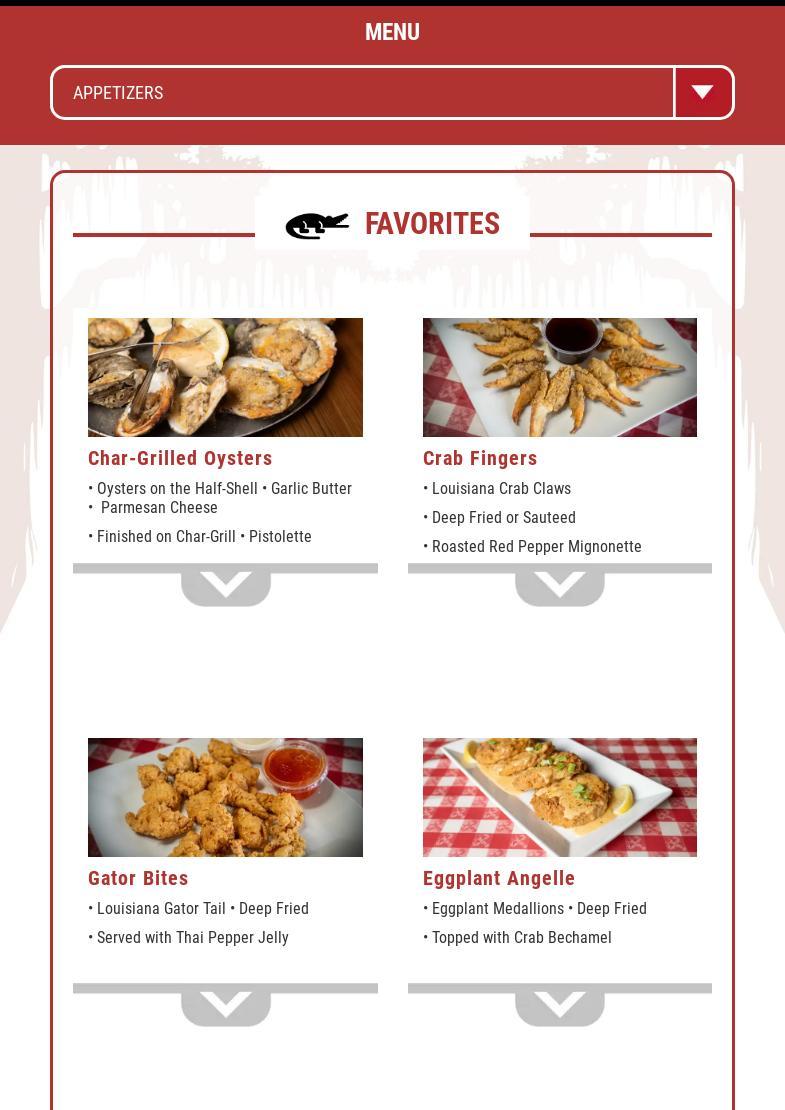
Task: Expand the Gator Bites details
Action: pos(225,1005)
